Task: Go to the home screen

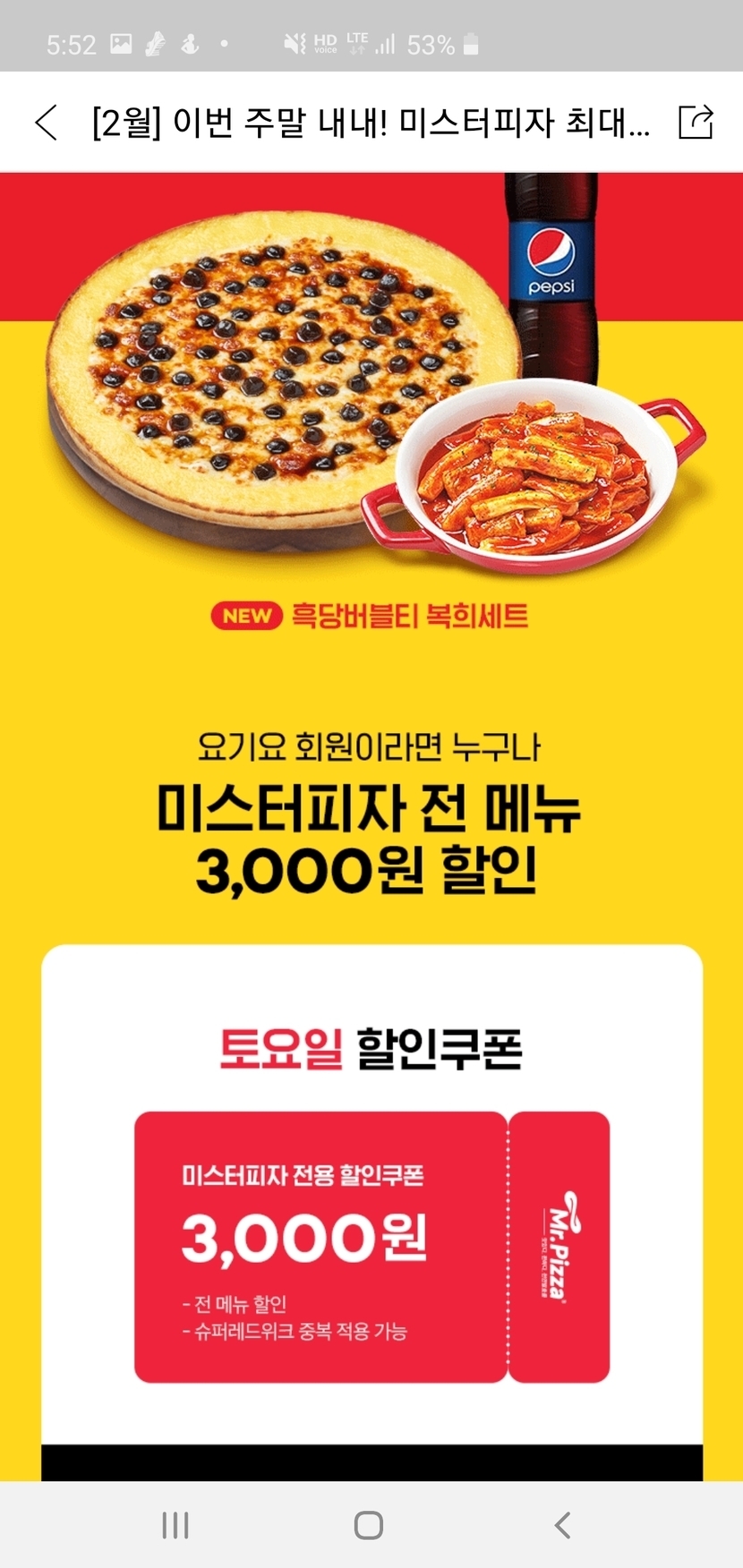Action: coord(369,1525)
